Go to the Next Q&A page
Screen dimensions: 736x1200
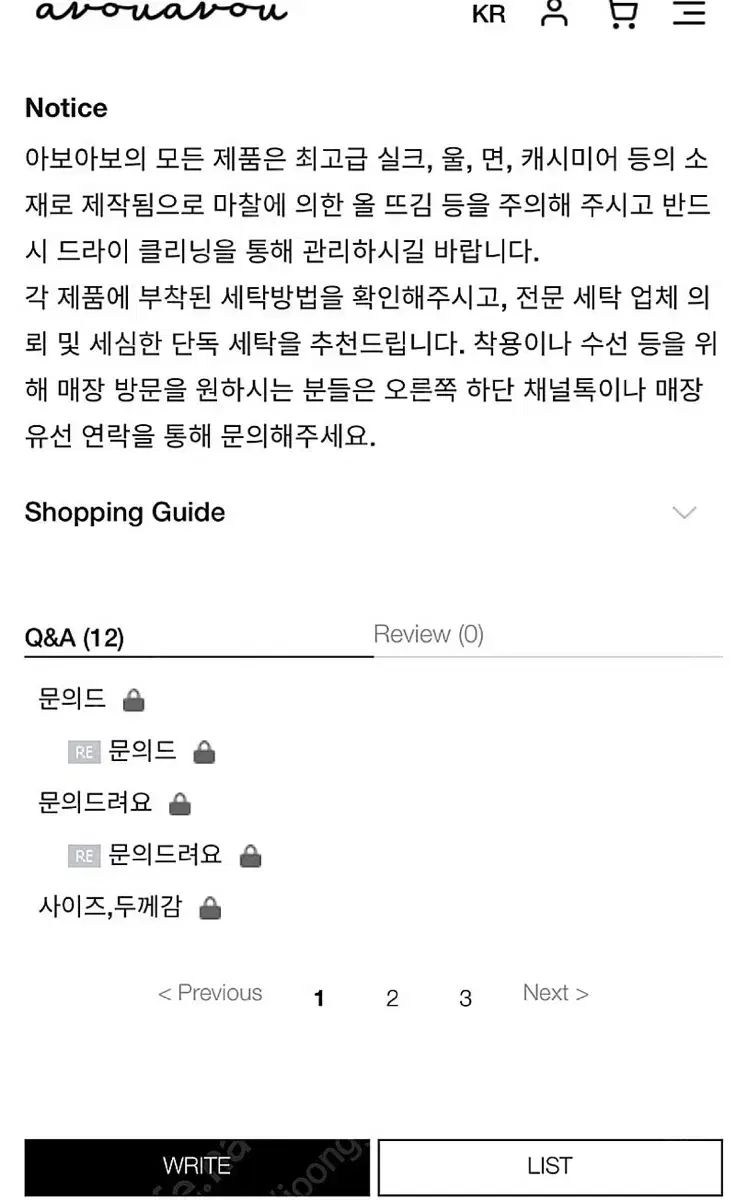[555, 993]
